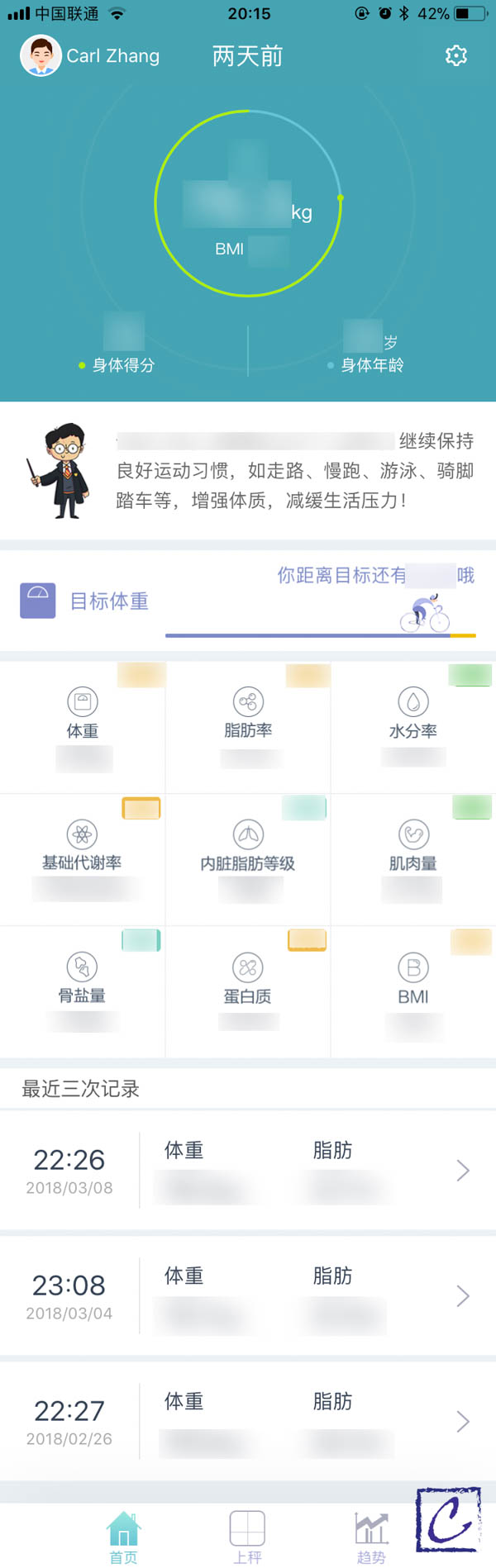View the 水分率 metric tile

click(x=413, y=727)
